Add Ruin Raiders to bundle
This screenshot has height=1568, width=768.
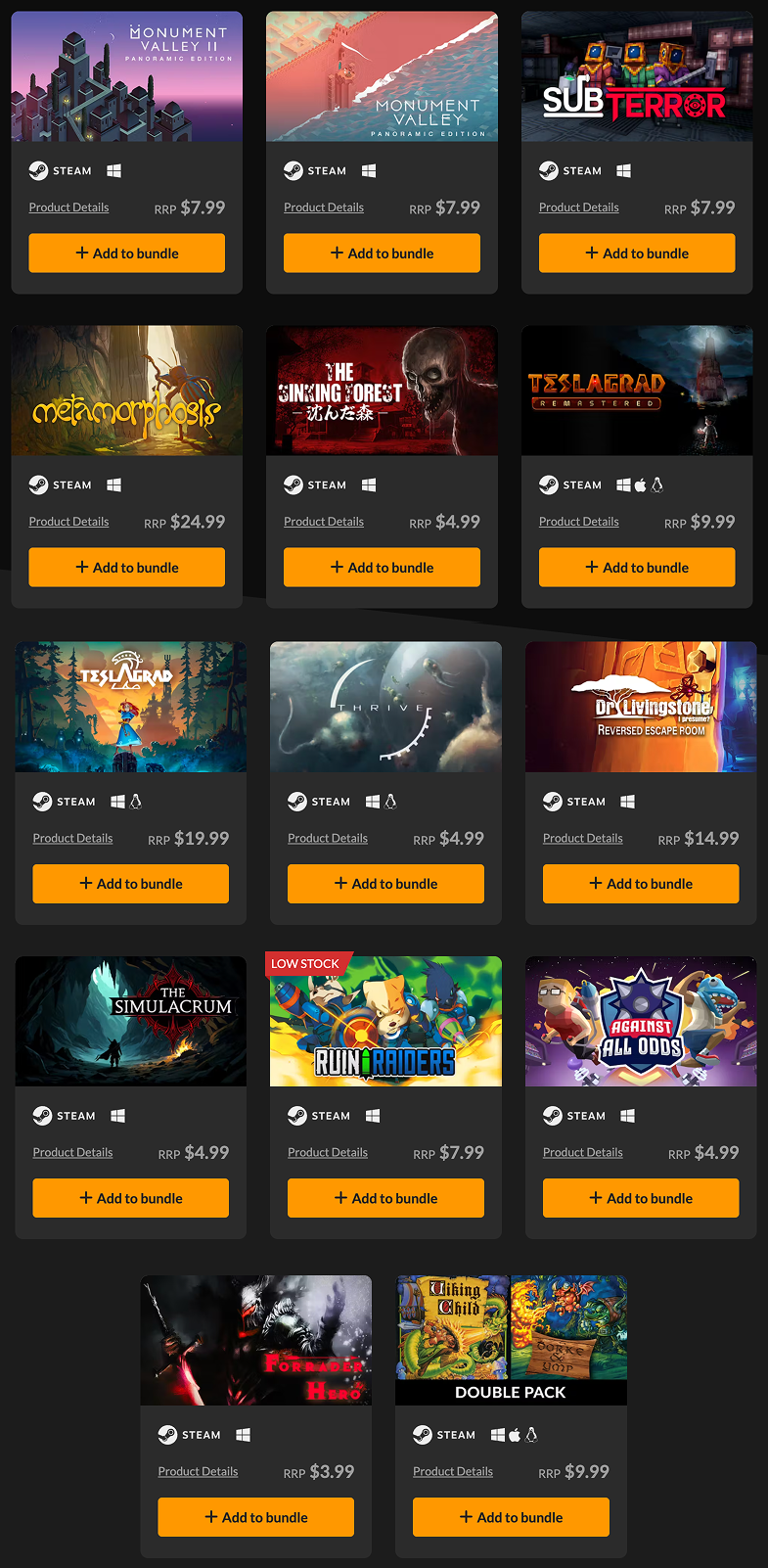pos(385,1197)
